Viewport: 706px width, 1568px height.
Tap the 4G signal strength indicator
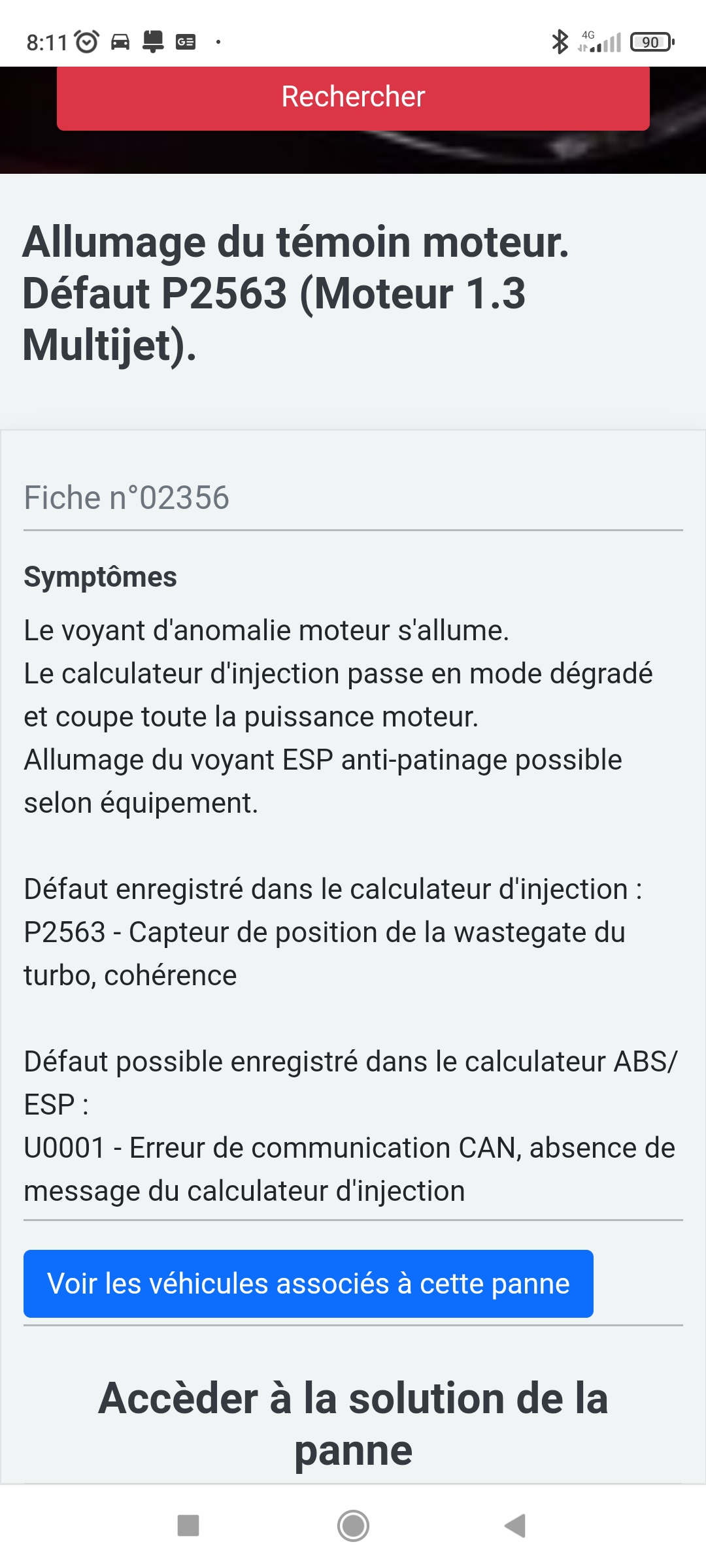598,41
